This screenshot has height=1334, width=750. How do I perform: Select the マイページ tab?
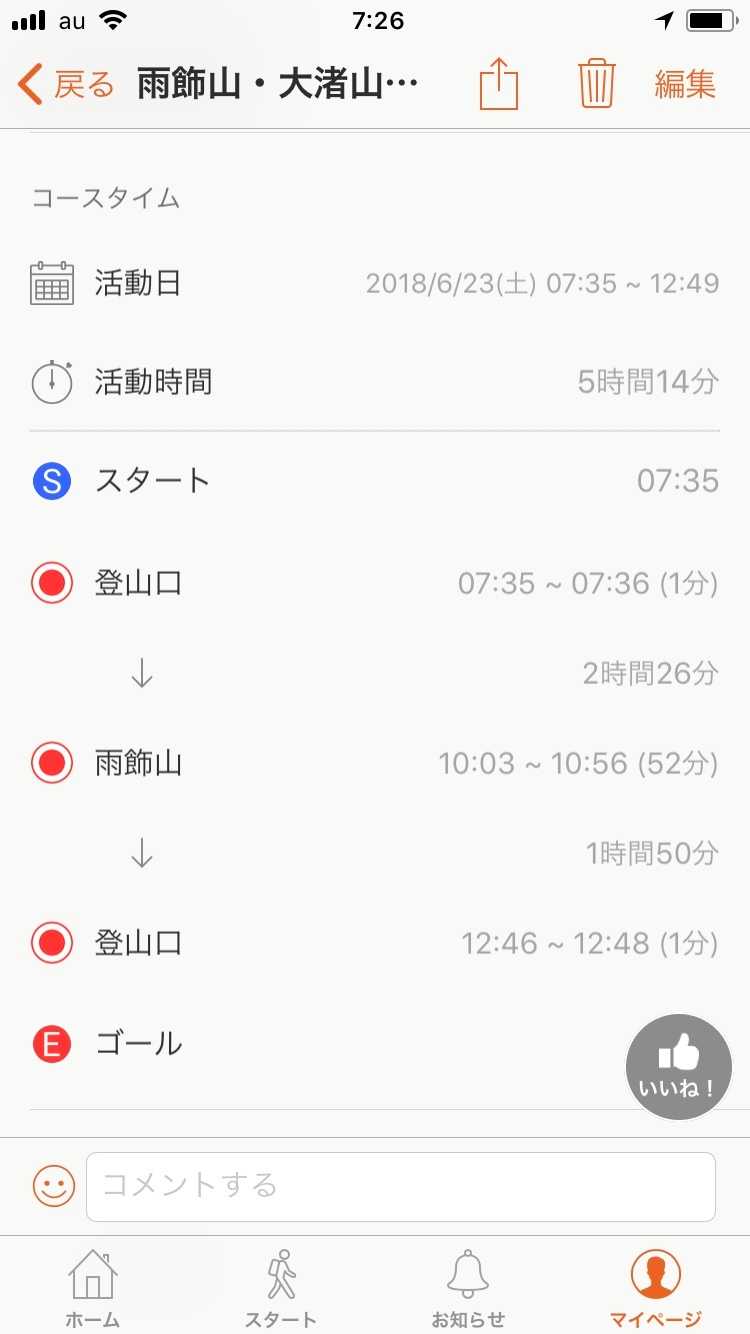click(656, 1287)
